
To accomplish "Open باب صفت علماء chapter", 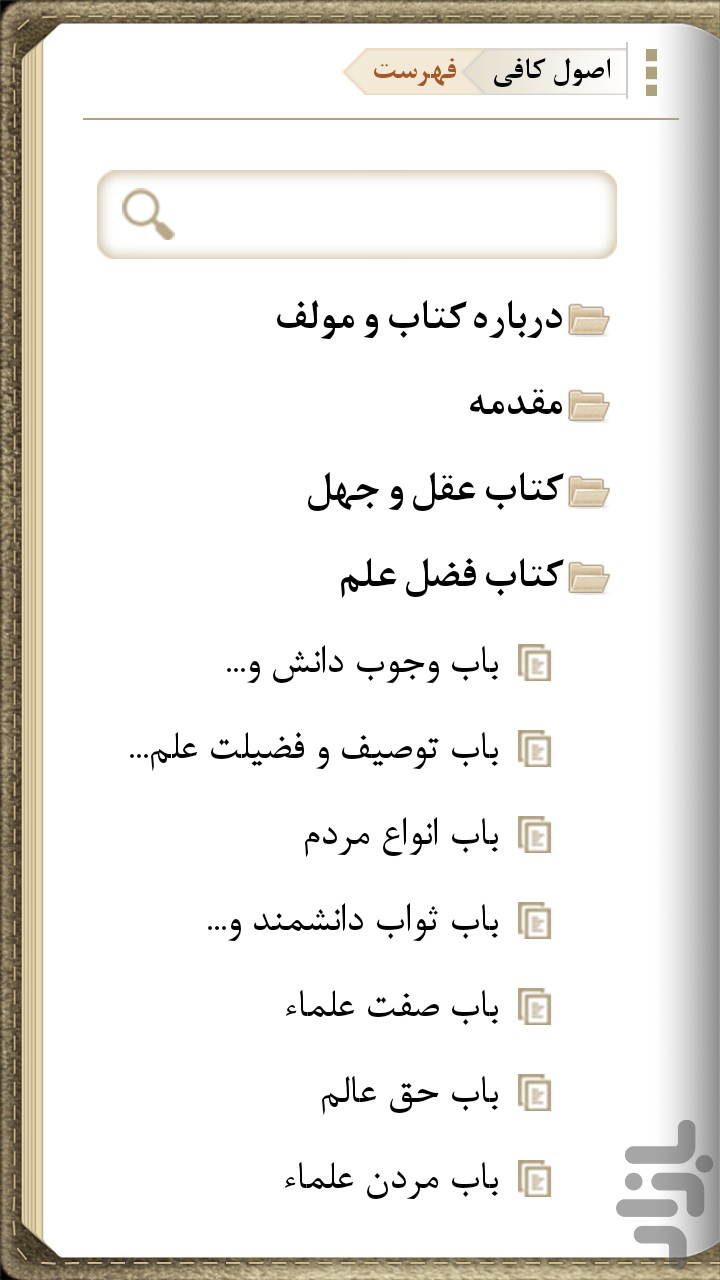I will (x=417, y=1006).
